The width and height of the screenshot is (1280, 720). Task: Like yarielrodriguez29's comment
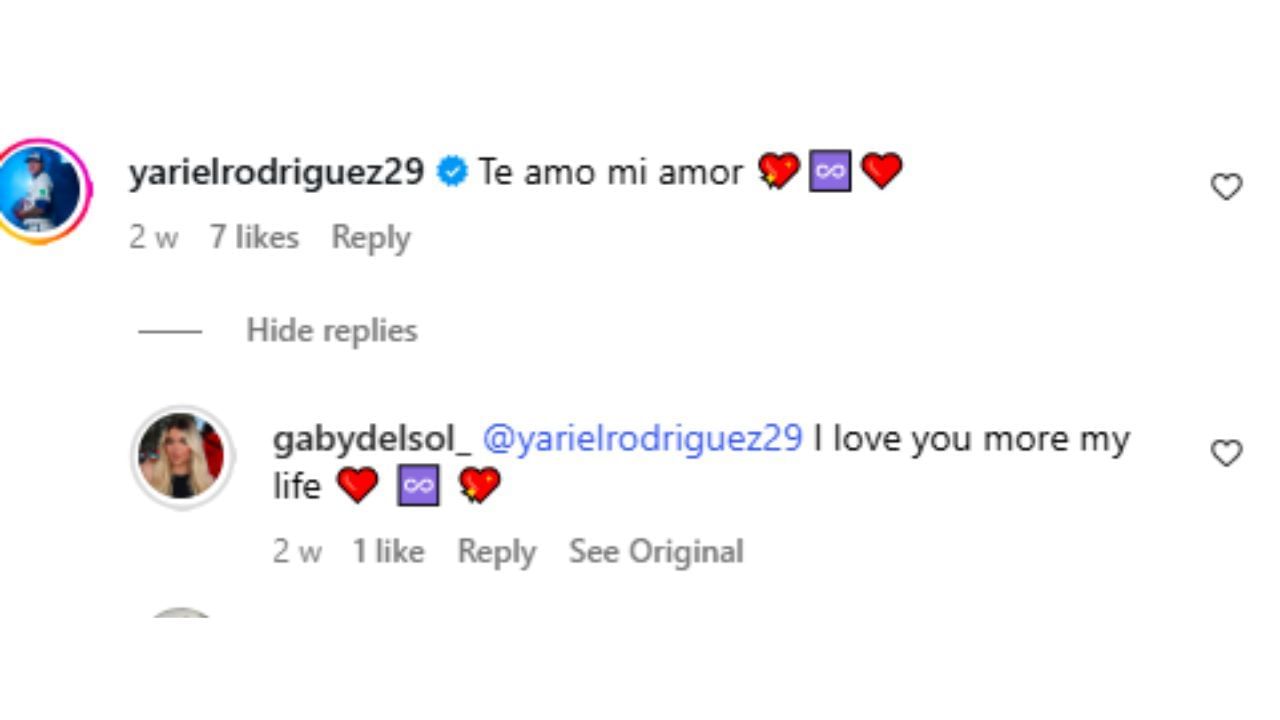pos(1226,187)
